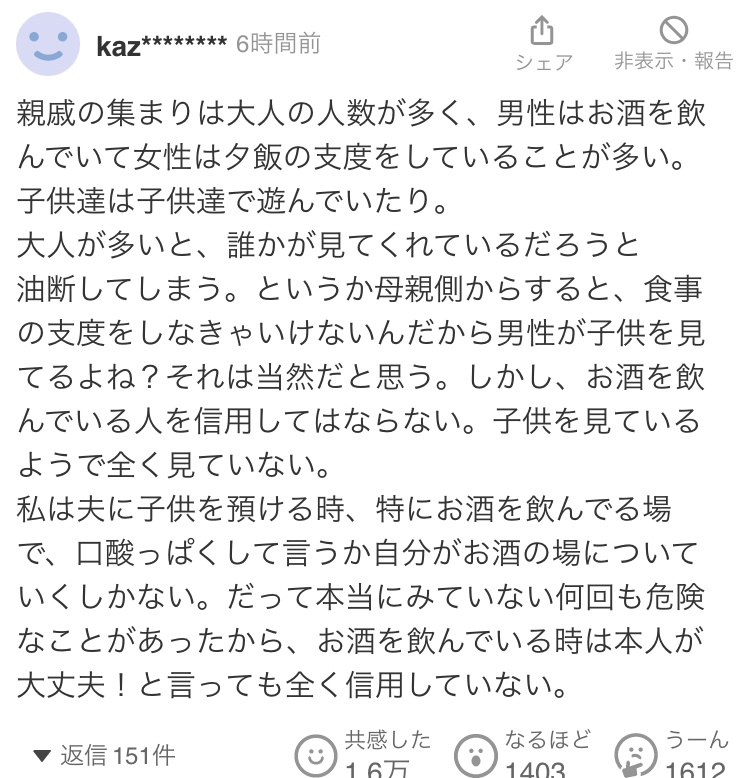
Task: React with なるほど to the comment
Action: (x=523, y=754)
